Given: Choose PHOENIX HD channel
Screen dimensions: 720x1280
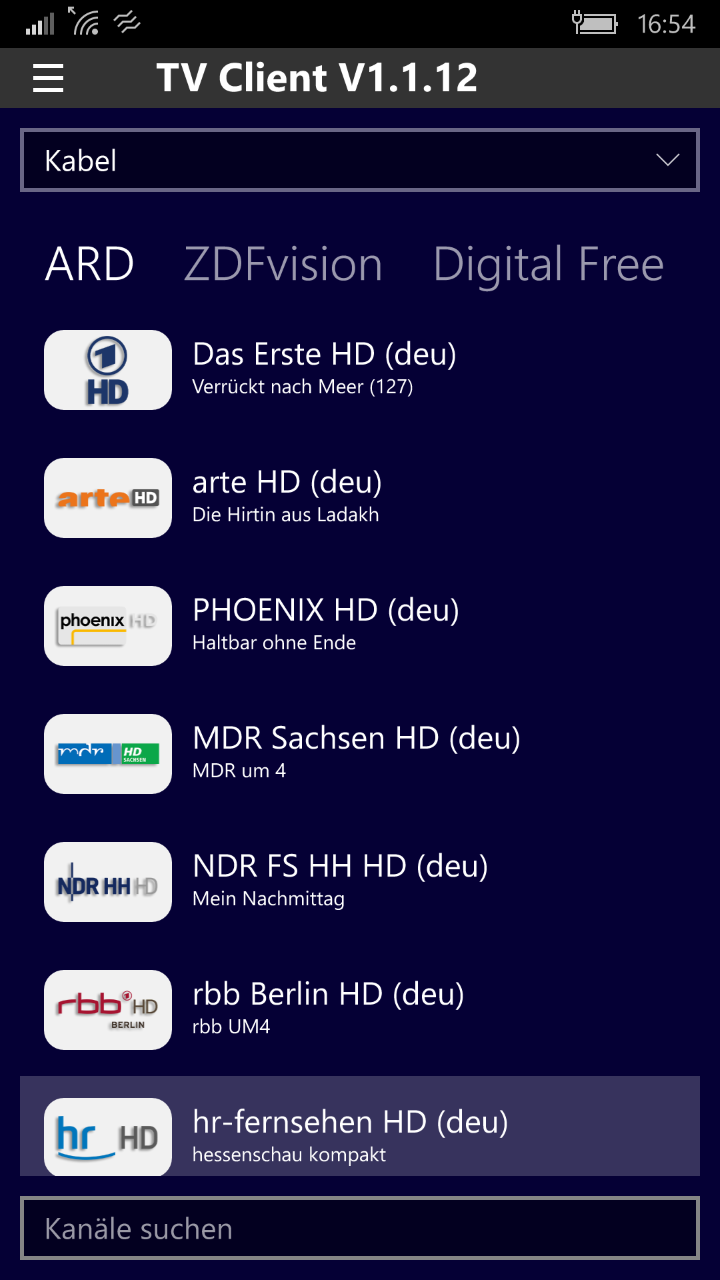Looking at the screenshot, I should [360, 626].
